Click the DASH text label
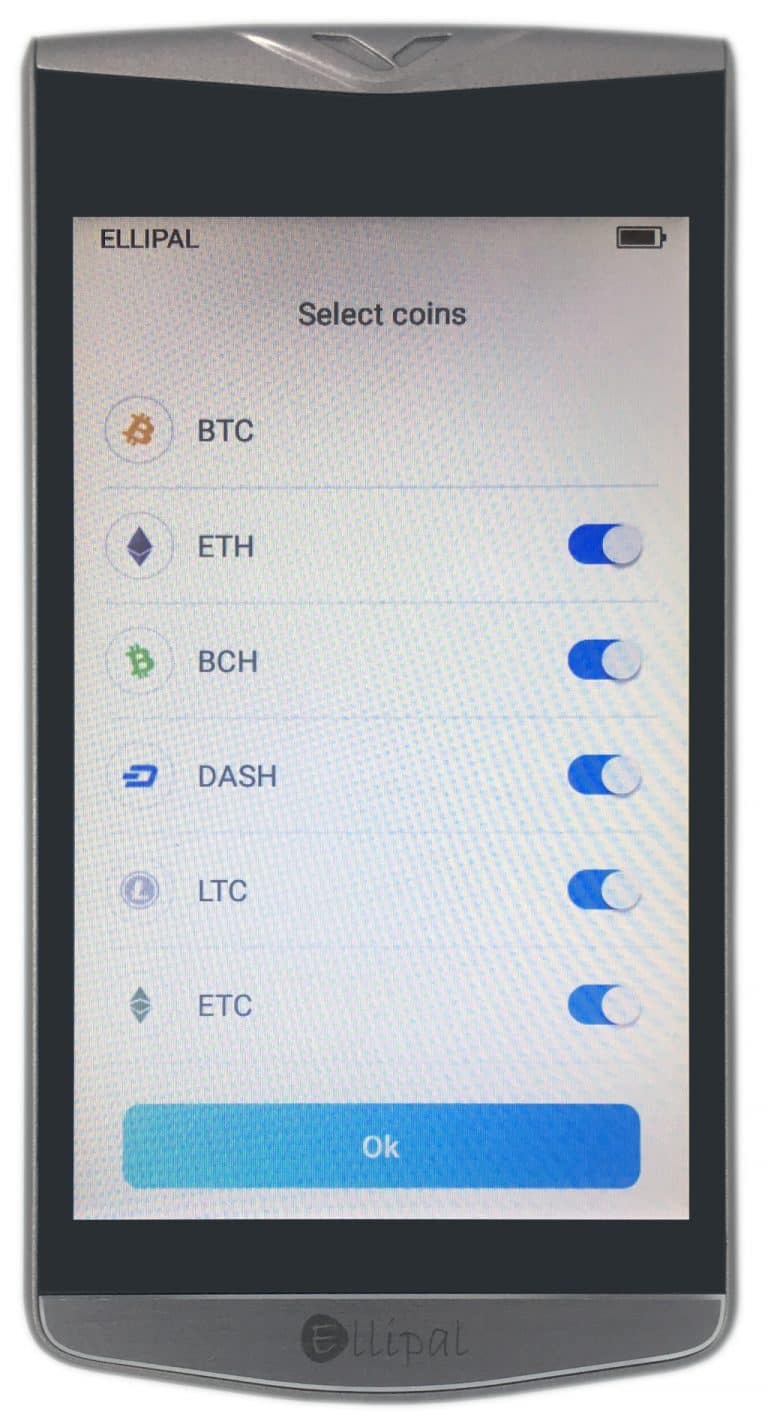Viewport: 768px width, 1421px height. coord(238,776)
